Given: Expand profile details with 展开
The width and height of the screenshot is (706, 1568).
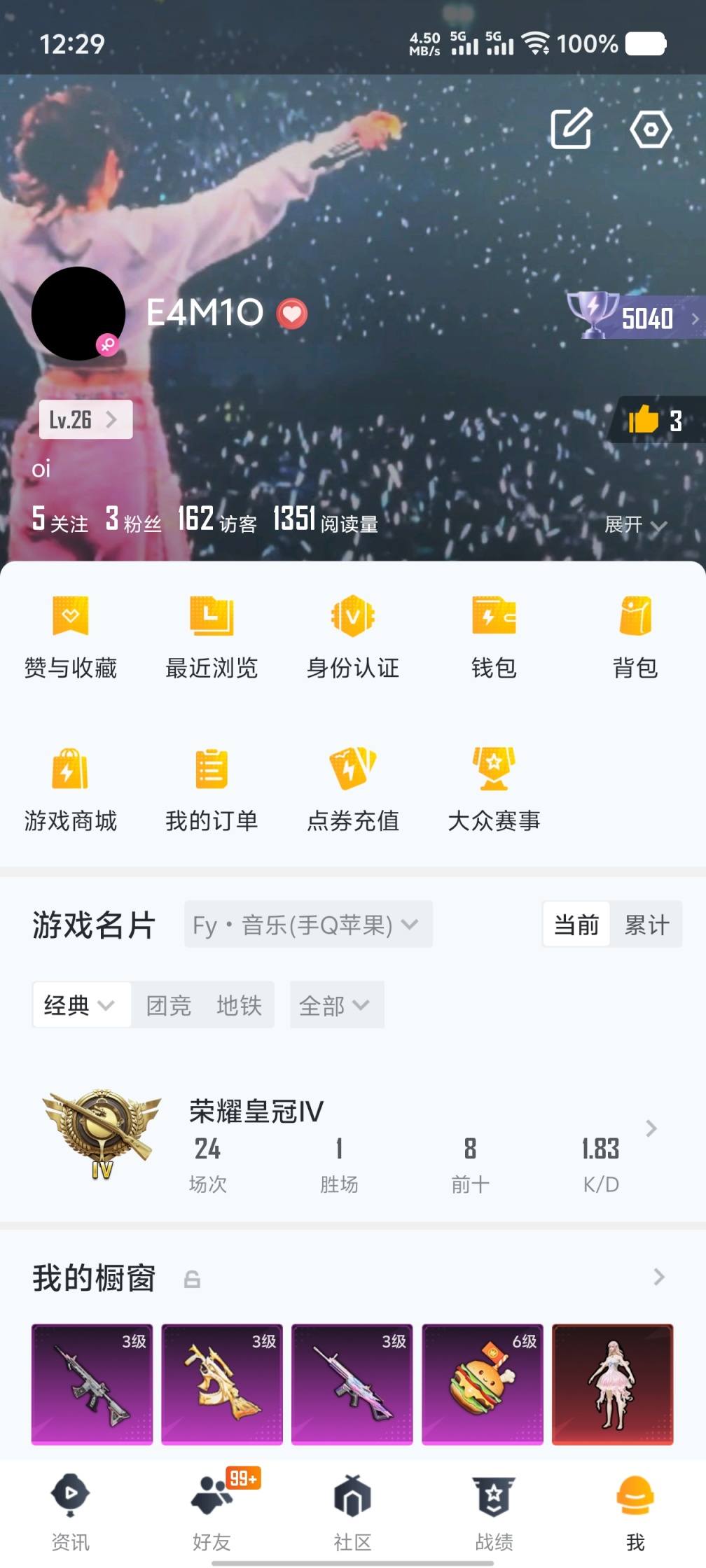Looking at the screenshot, I should point(634,525).
